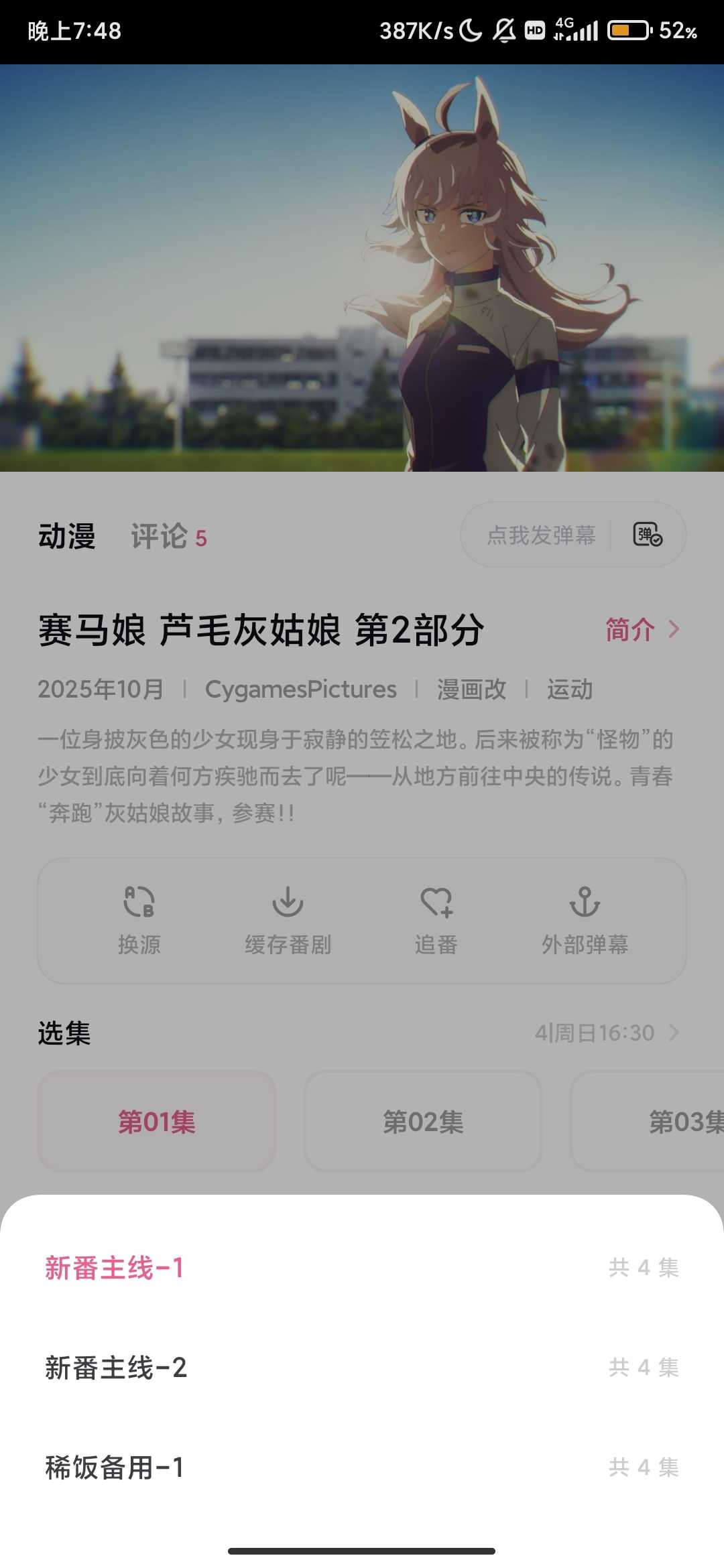The height and width of the screenshot is (1568, 724).
Task: Open 外部弹幕 external danmaku
Action: pos(585,920)
